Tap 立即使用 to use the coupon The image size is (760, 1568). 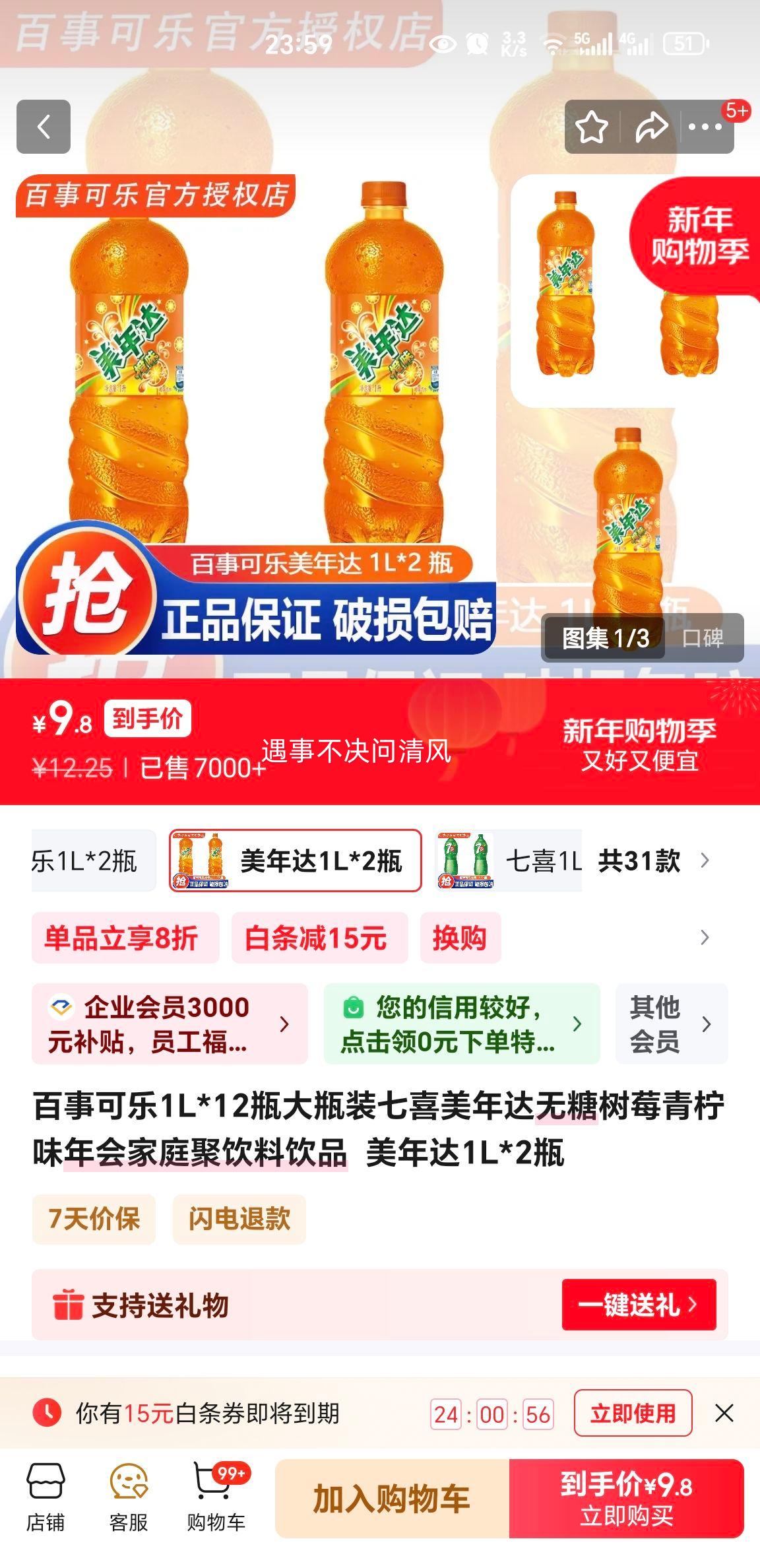(x=631, y=1414)
